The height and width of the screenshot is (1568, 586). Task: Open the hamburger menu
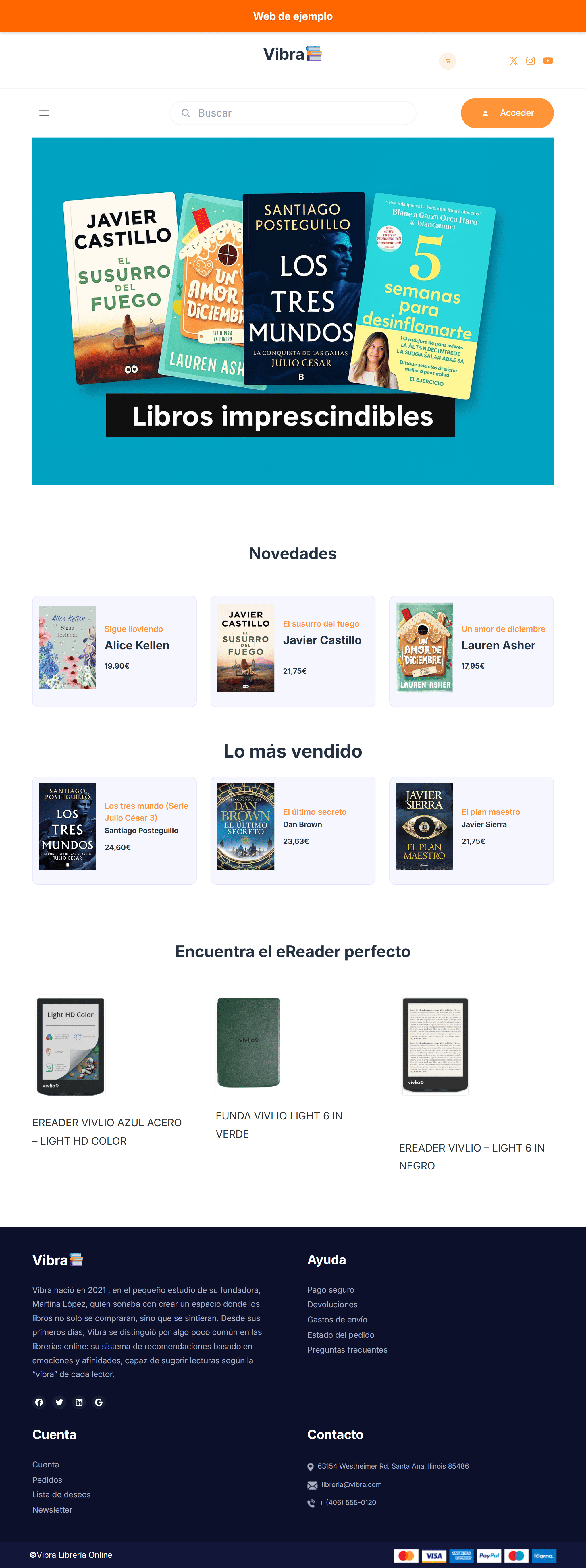point(44,113)
